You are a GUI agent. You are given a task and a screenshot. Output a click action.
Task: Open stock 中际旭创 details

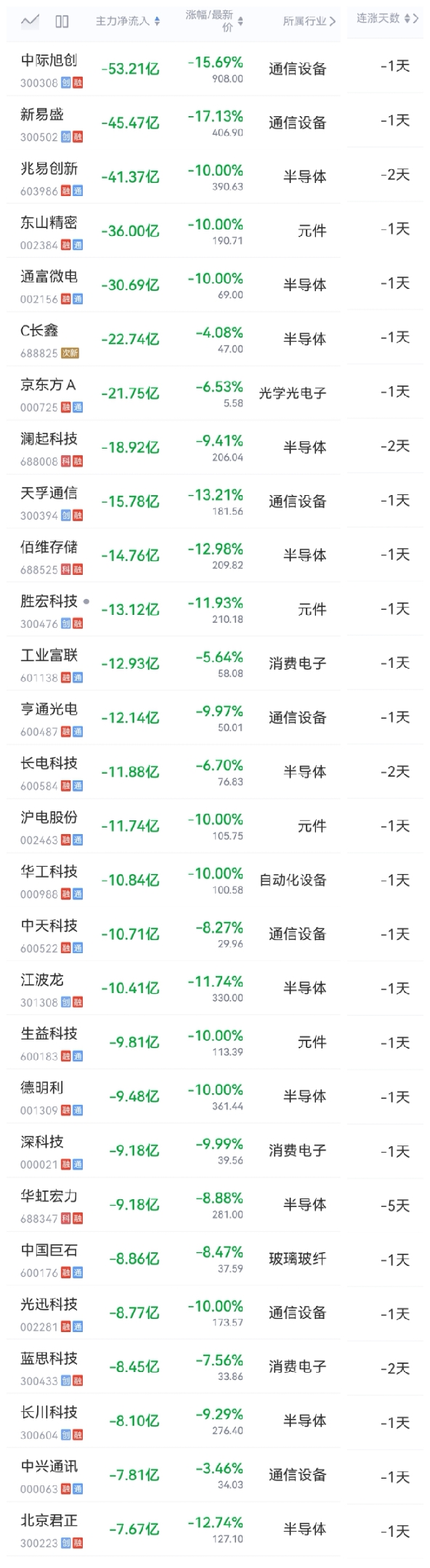(x=215, y=68)
